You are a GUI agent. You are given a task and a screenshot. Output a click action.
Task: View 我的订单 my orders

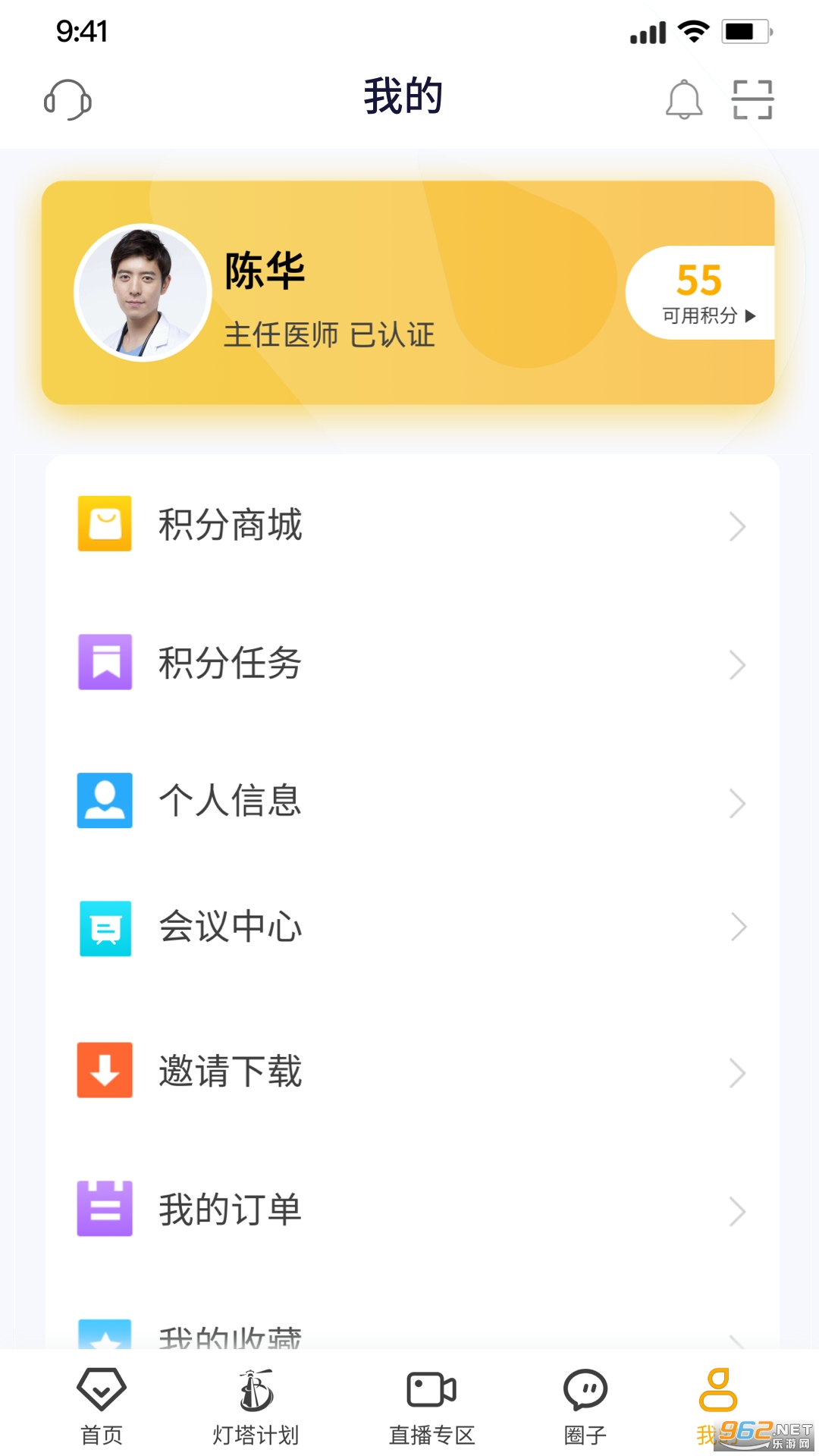coord(412,1209)
